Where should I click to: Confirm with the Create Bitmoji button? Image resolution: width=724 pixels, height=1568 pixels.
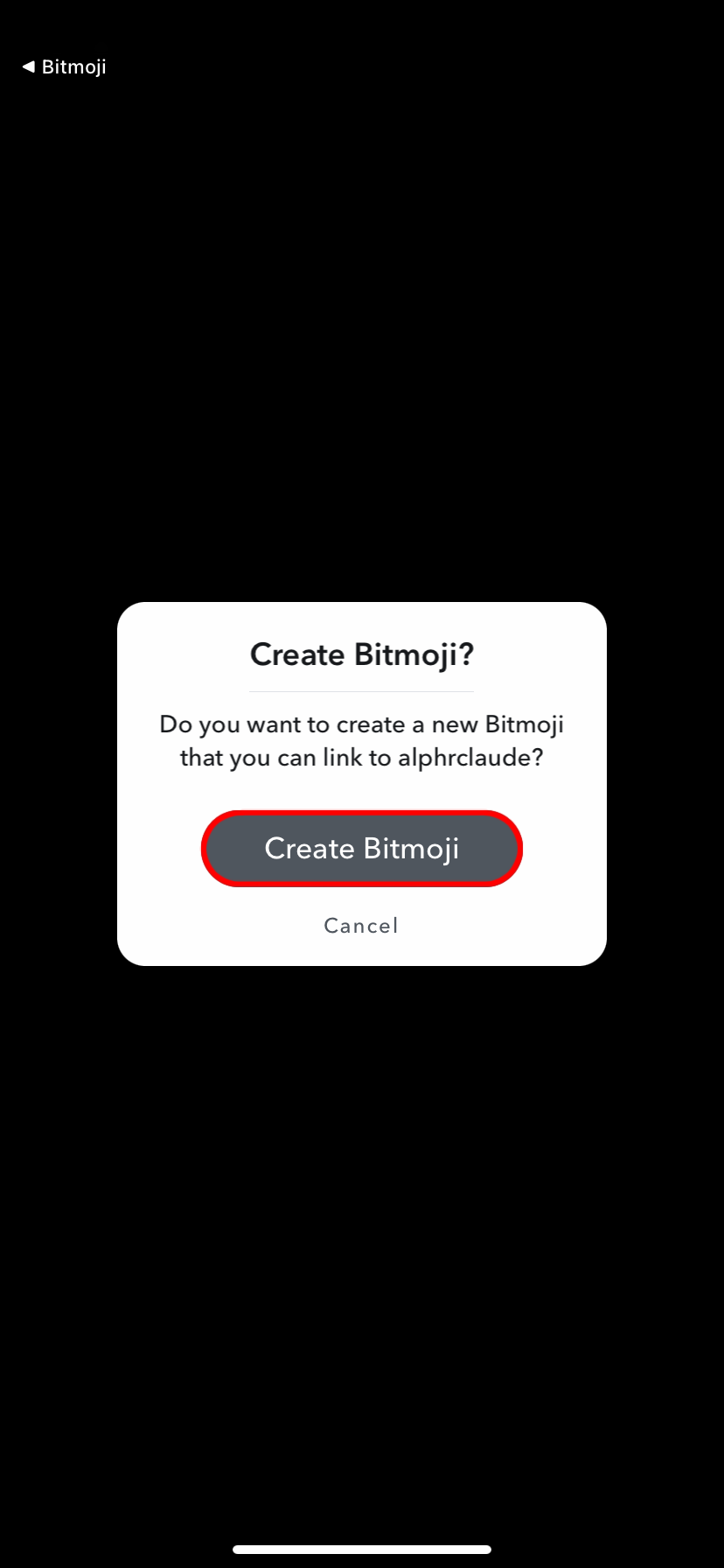click(361, 848)
